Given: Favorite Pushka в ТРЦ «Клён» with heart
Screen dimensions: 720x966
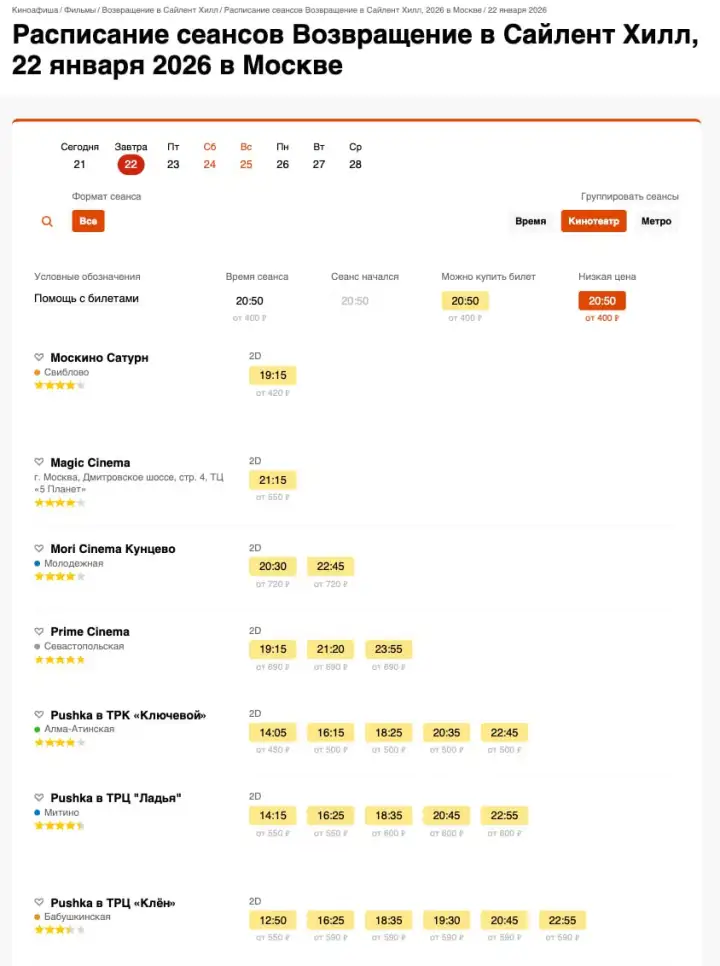Looking at the screenshot, I should tap(40, 903).
